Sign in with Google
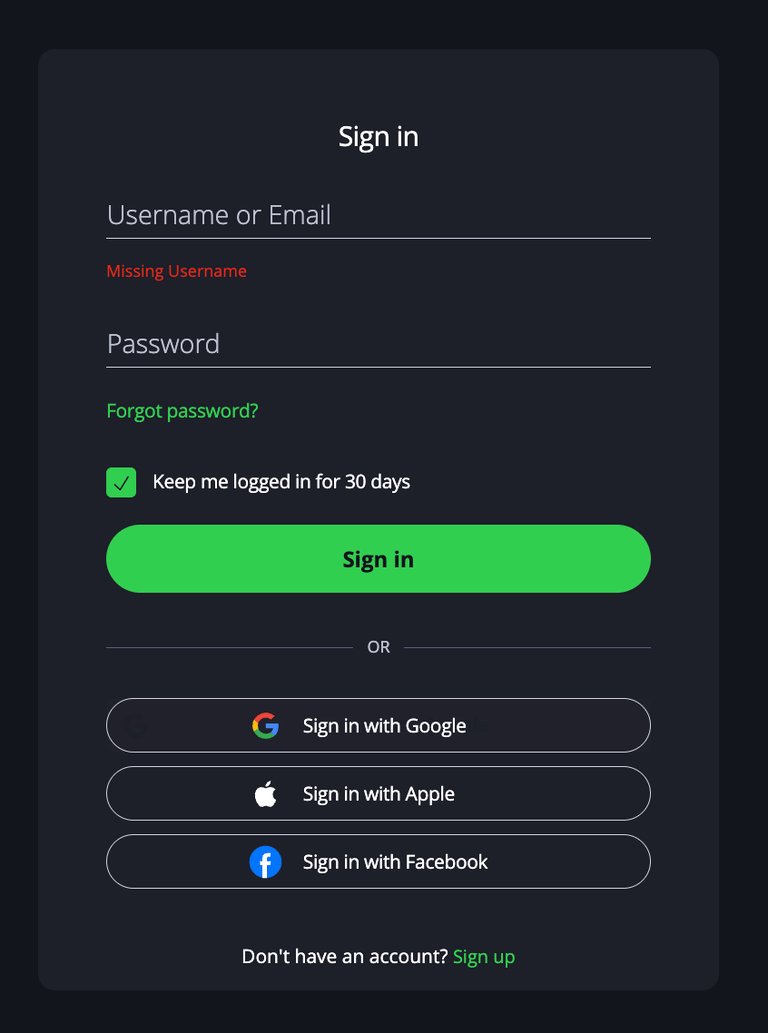The width and height of the screenshot is (768, 1033). 378,725
